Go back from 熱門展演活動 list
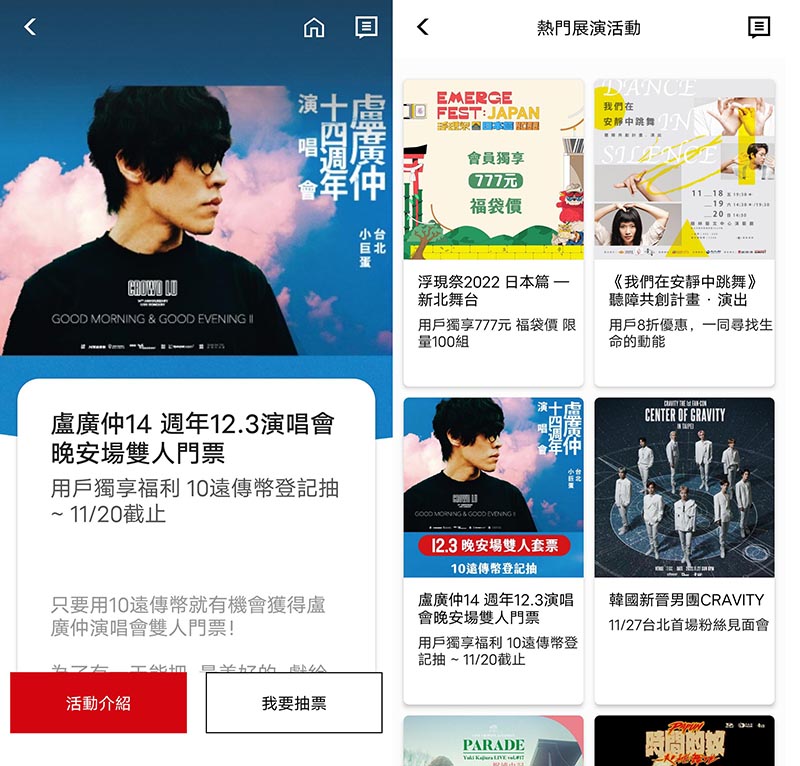Viewport: 800px width, 766px height. coord(422,27)
